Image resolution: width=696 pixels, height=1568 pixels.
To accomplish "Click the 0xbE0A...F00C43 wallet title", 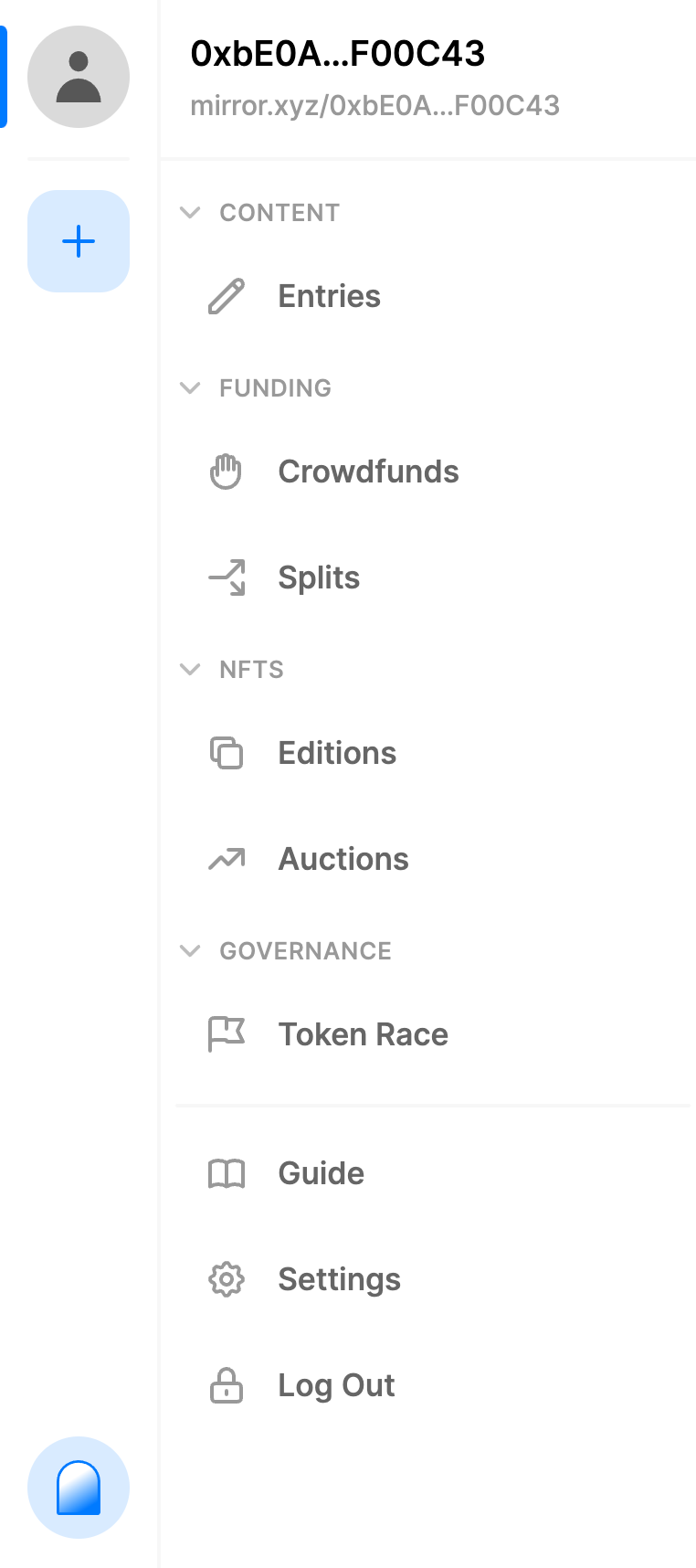I will tap(338, 54).
